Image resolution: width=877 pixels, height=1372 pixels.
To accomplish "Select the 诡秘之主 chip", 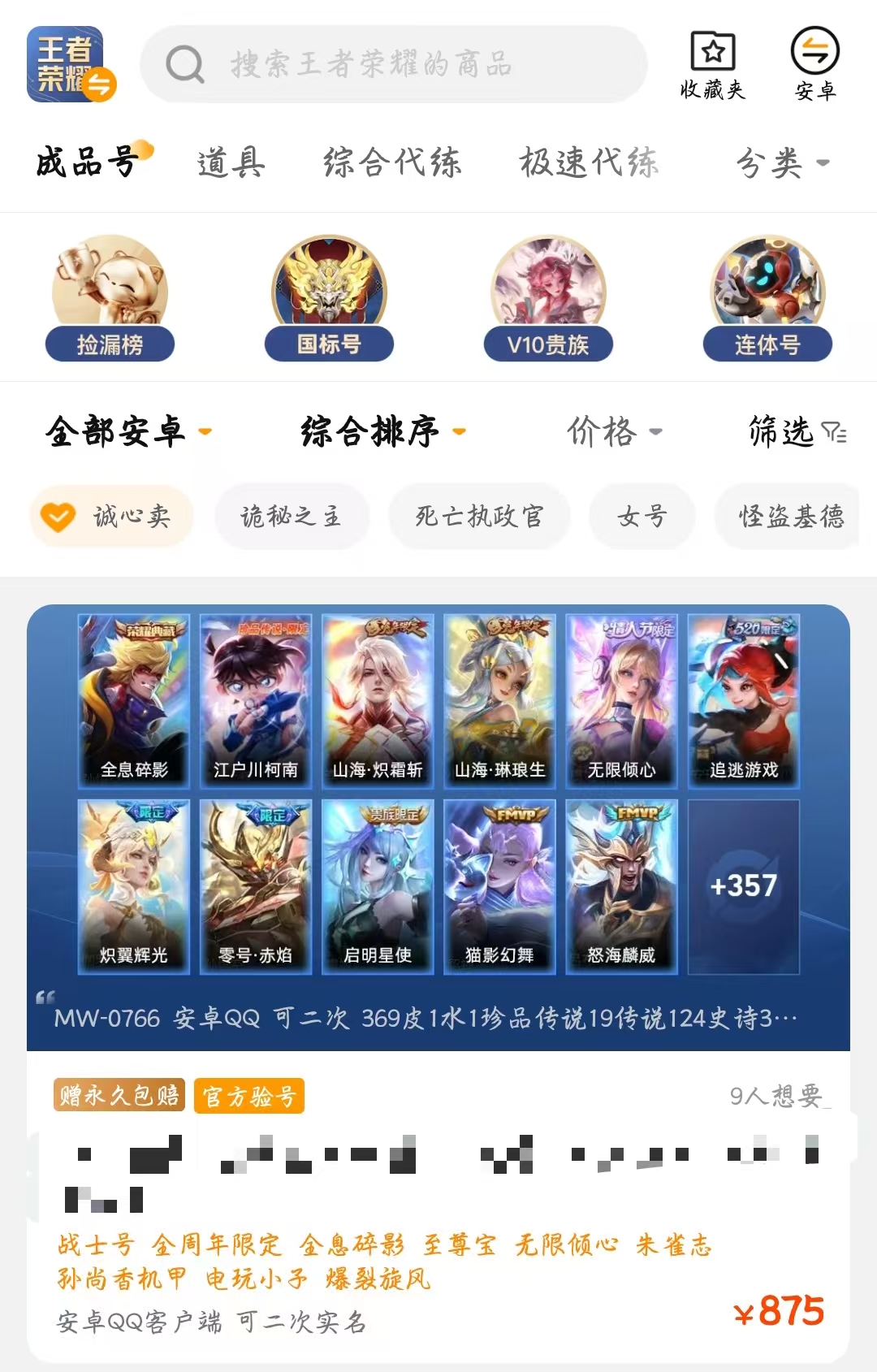I will 291,517.
